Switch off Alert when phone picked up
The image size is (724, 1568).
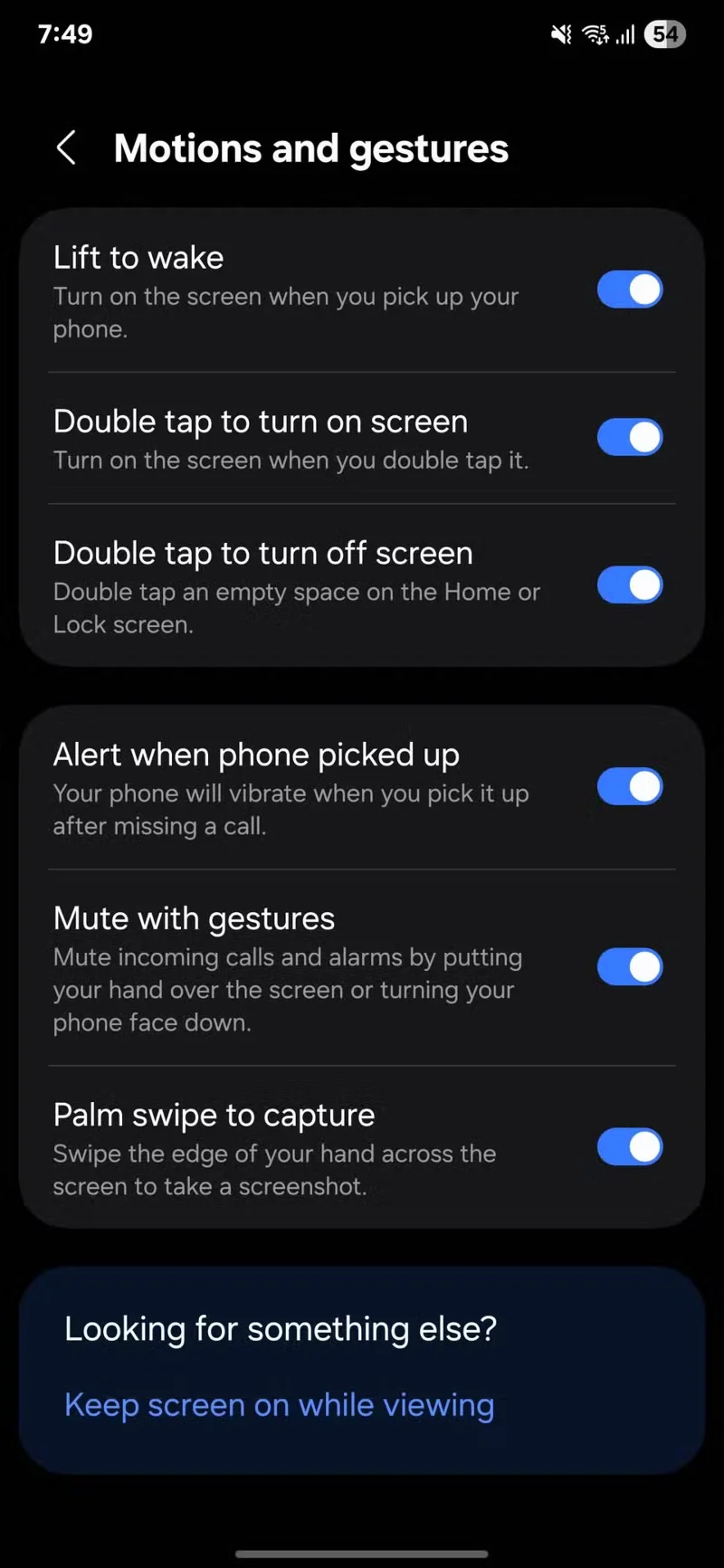(630, 786)
